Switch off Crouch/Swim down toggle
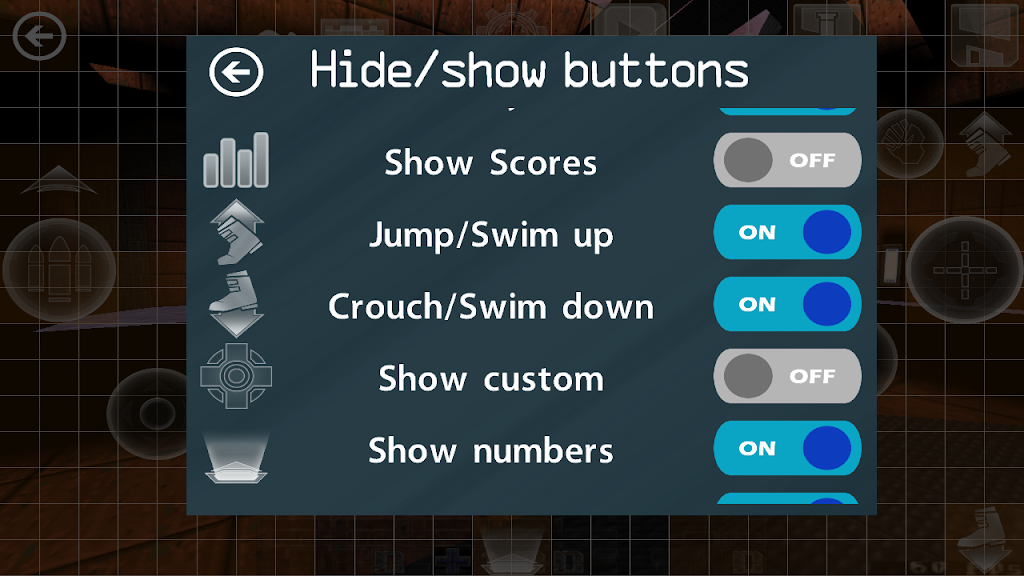This screenshot has height=576, width=1024. coord(787,305)
